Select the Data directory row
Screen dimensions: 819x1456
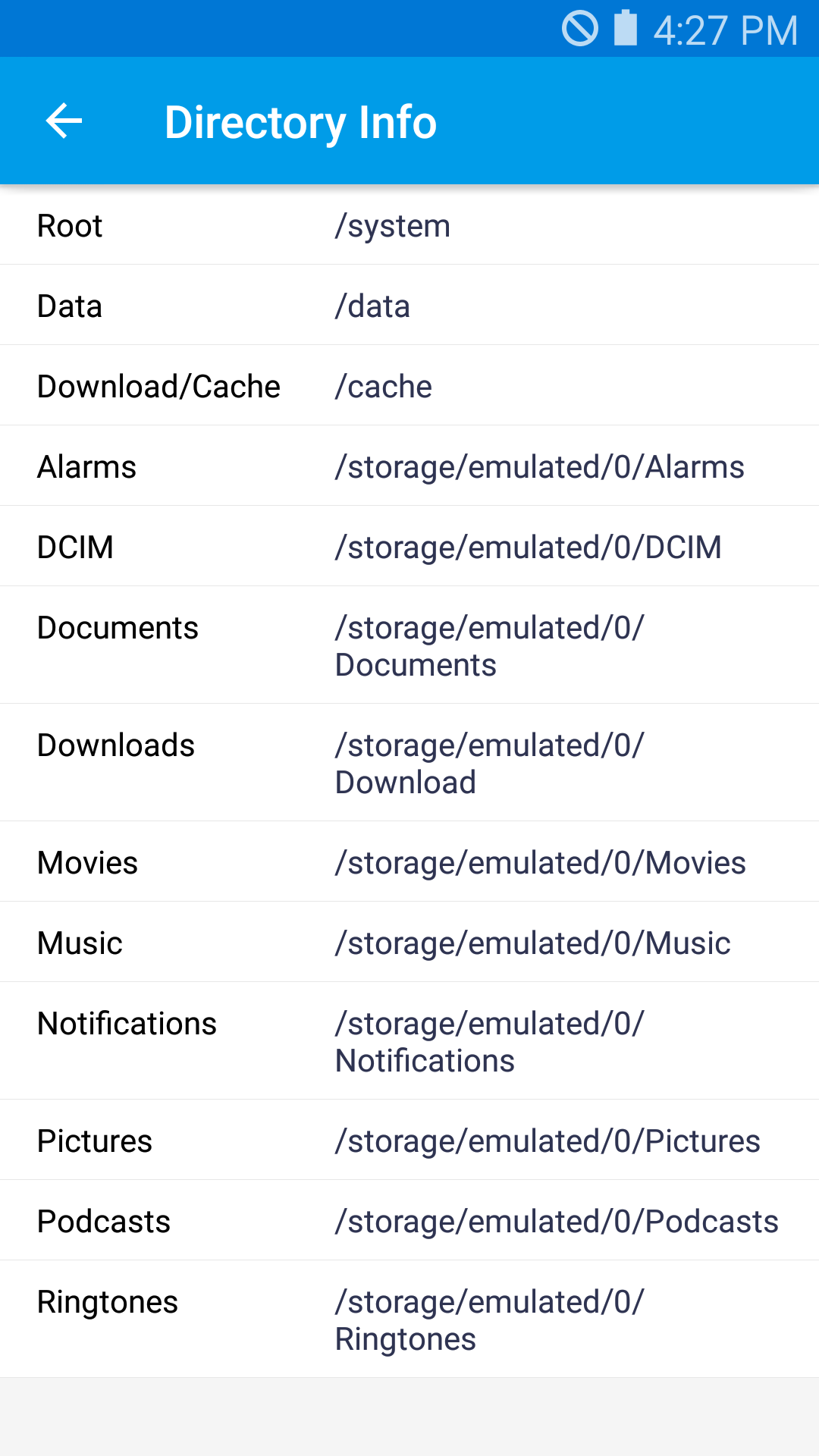click(409, 306)
